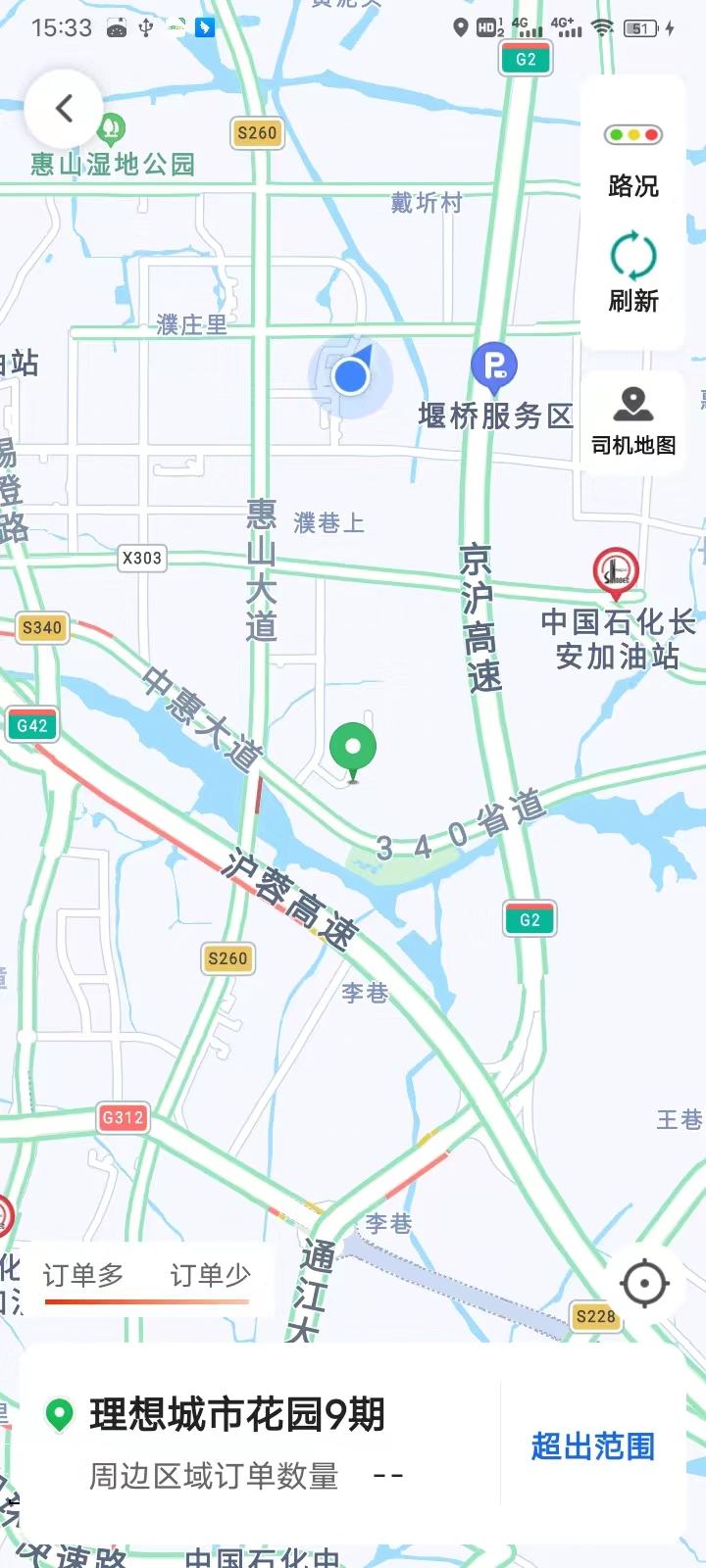Select the 订单多 legend label
This screenshot has width=706, height=1568.
84,1271
